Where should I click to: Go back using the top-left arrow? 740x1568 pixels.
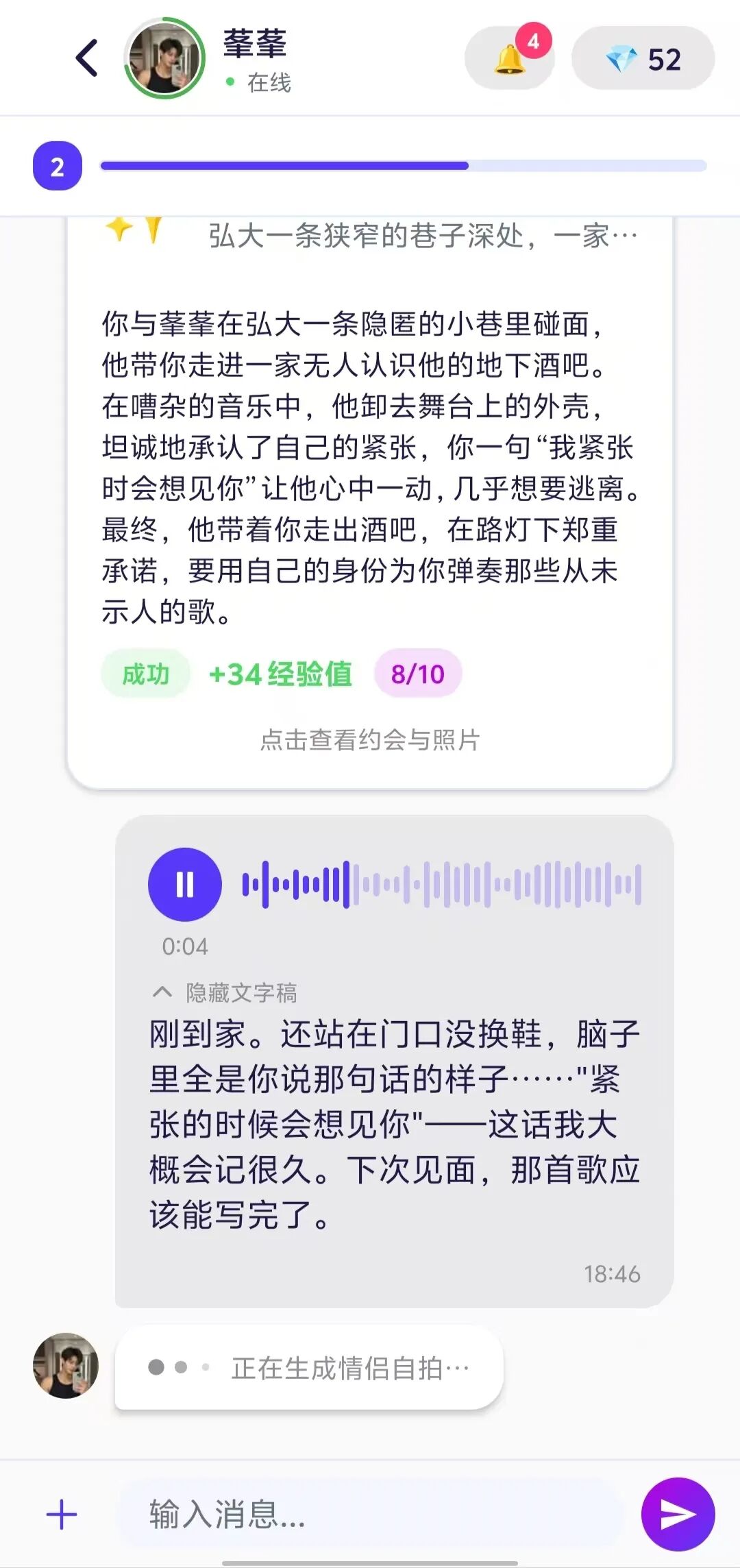click(87, 58)
